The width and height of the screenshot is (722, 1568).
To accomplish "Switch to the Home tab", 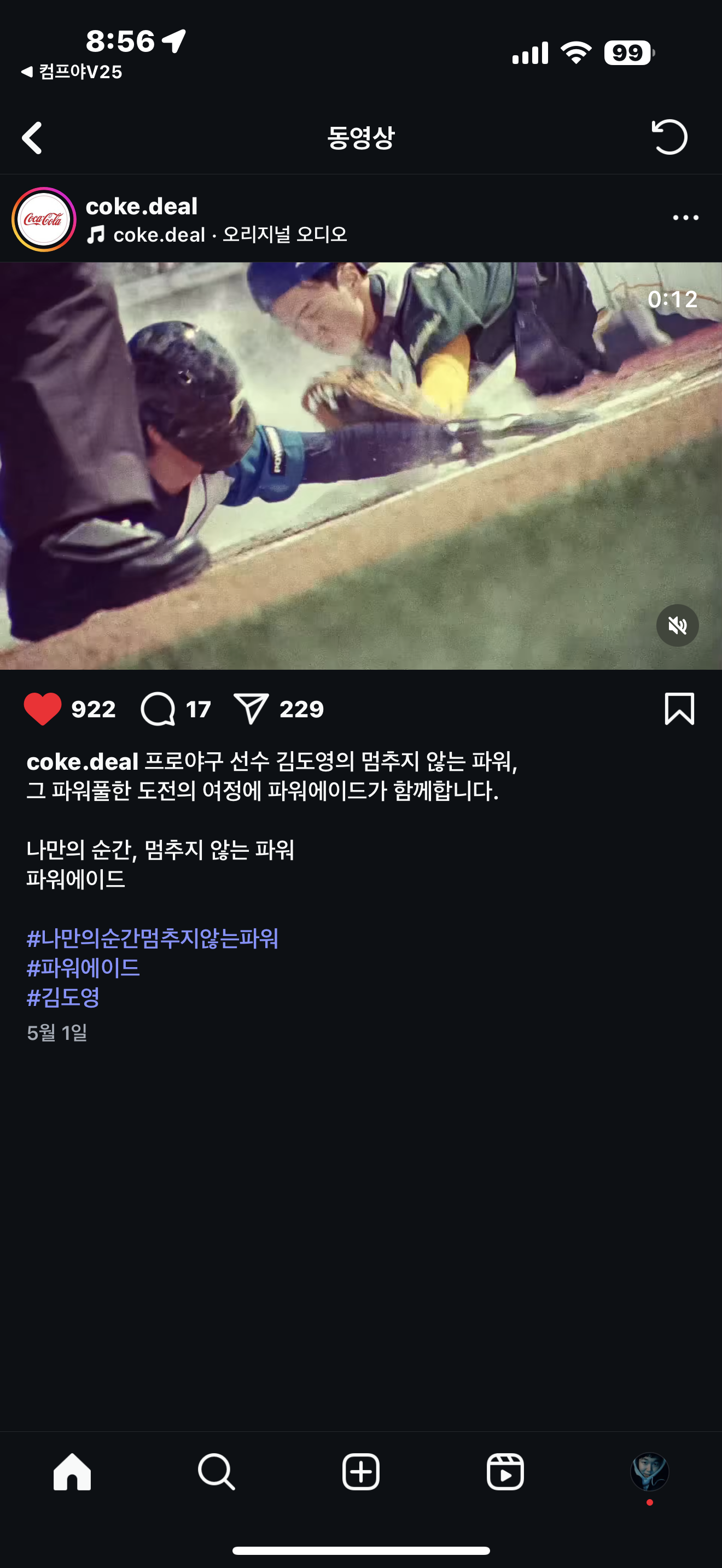I will coord(72,1472).
